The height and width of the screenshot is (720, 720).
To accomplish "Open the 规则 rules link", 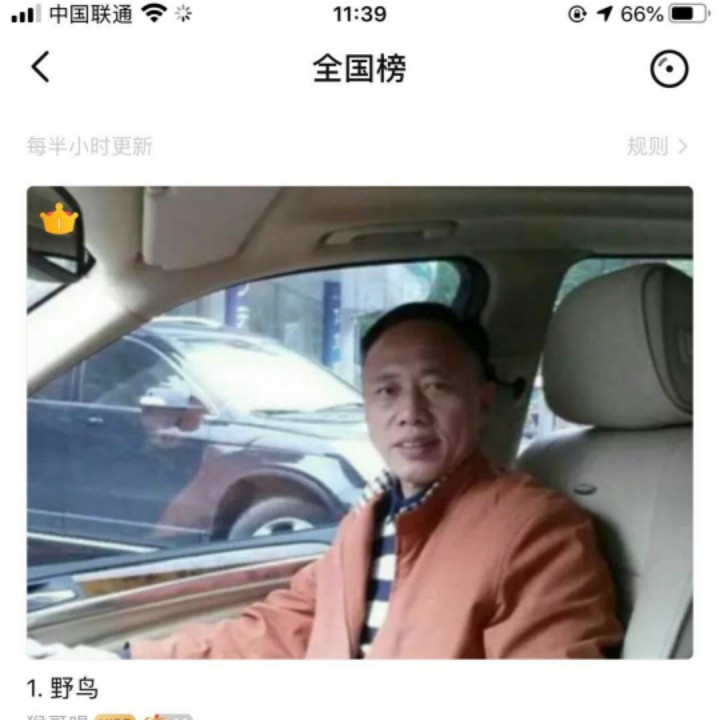I will click(656, 147).
